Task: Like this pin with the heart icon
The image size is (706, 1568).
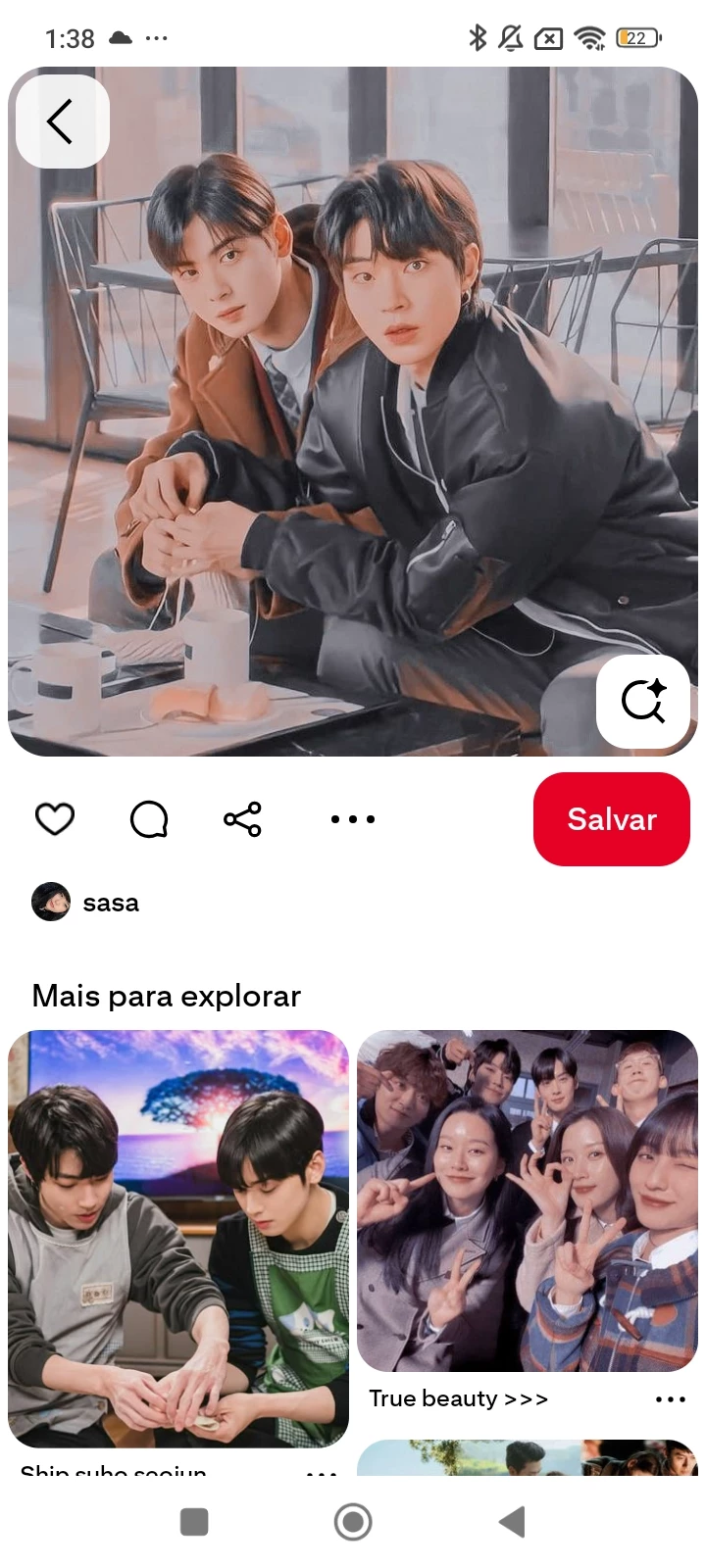Action: (x=55, y=819)
